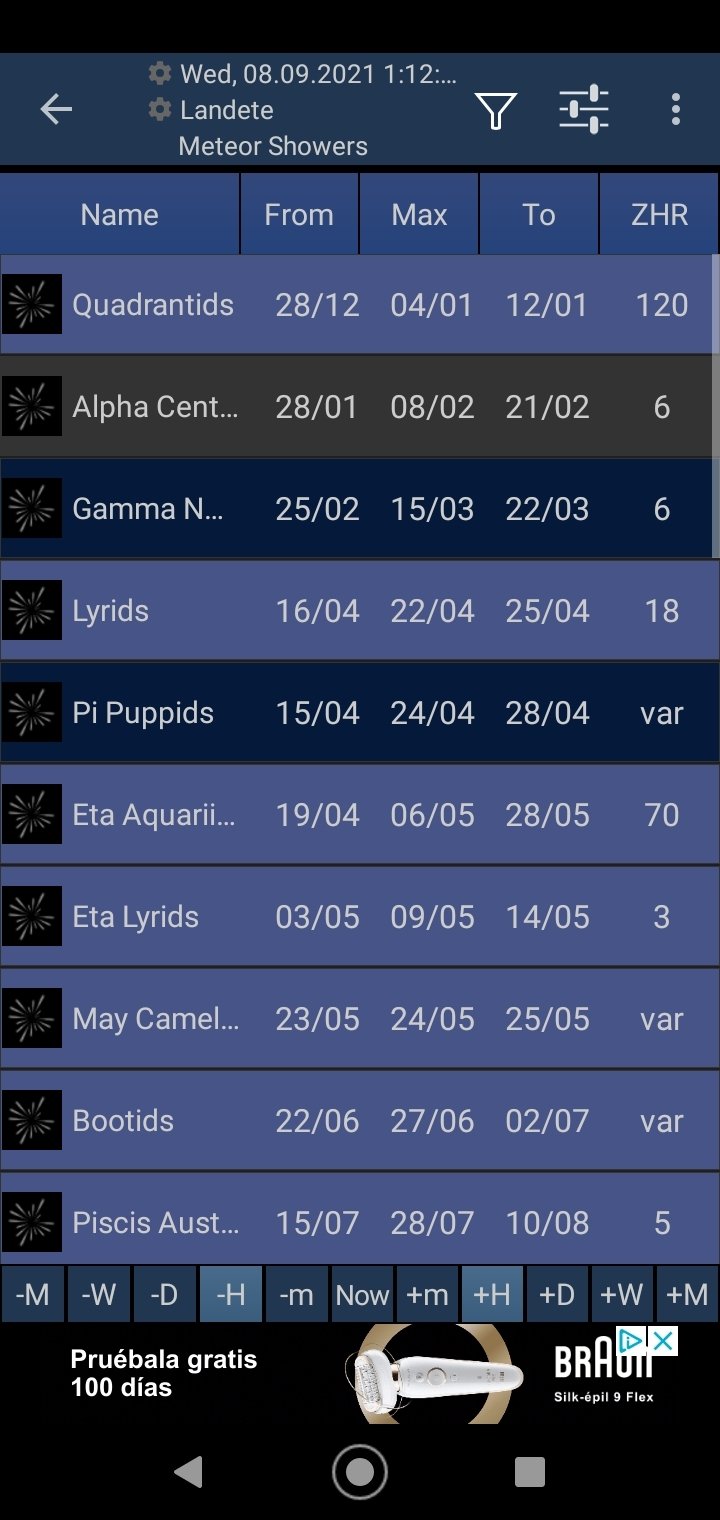
Task: Select the Lyrids row
Action: (x=360, y=611)
